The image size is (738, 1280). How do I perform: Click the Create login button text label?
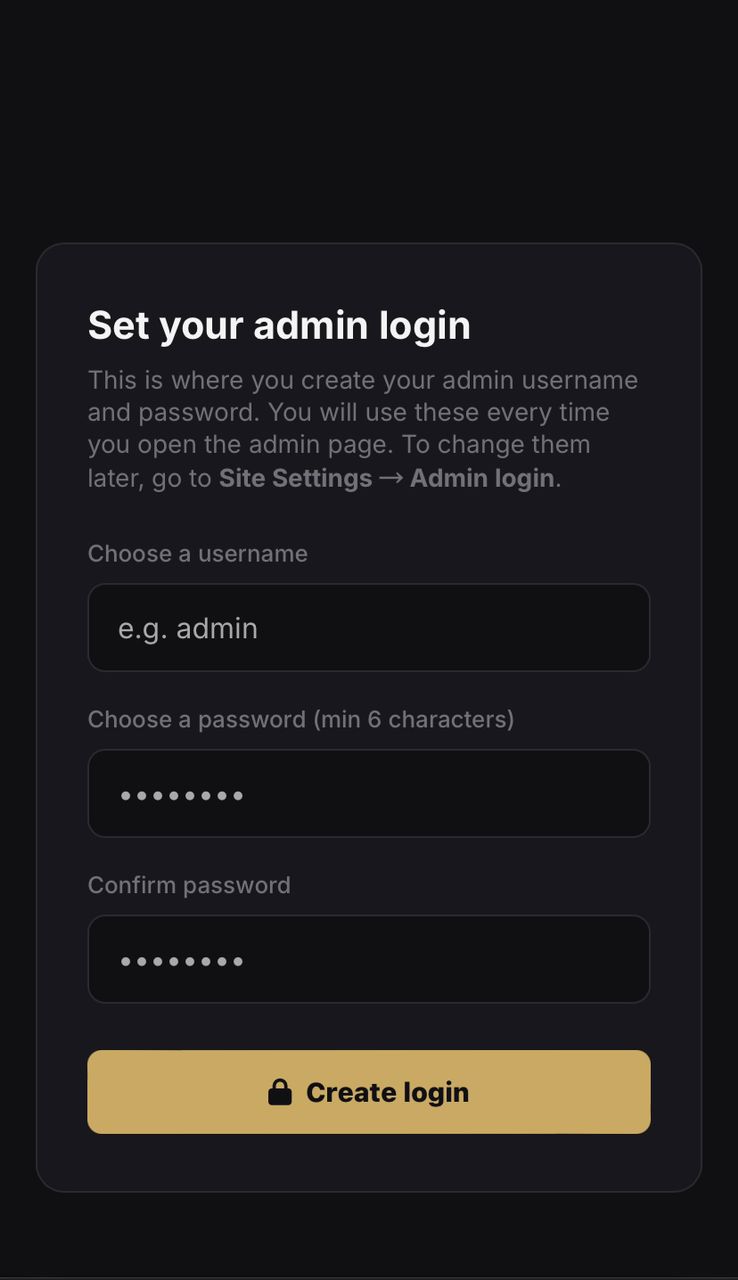pyautogui.click(x=389, y=1092)
